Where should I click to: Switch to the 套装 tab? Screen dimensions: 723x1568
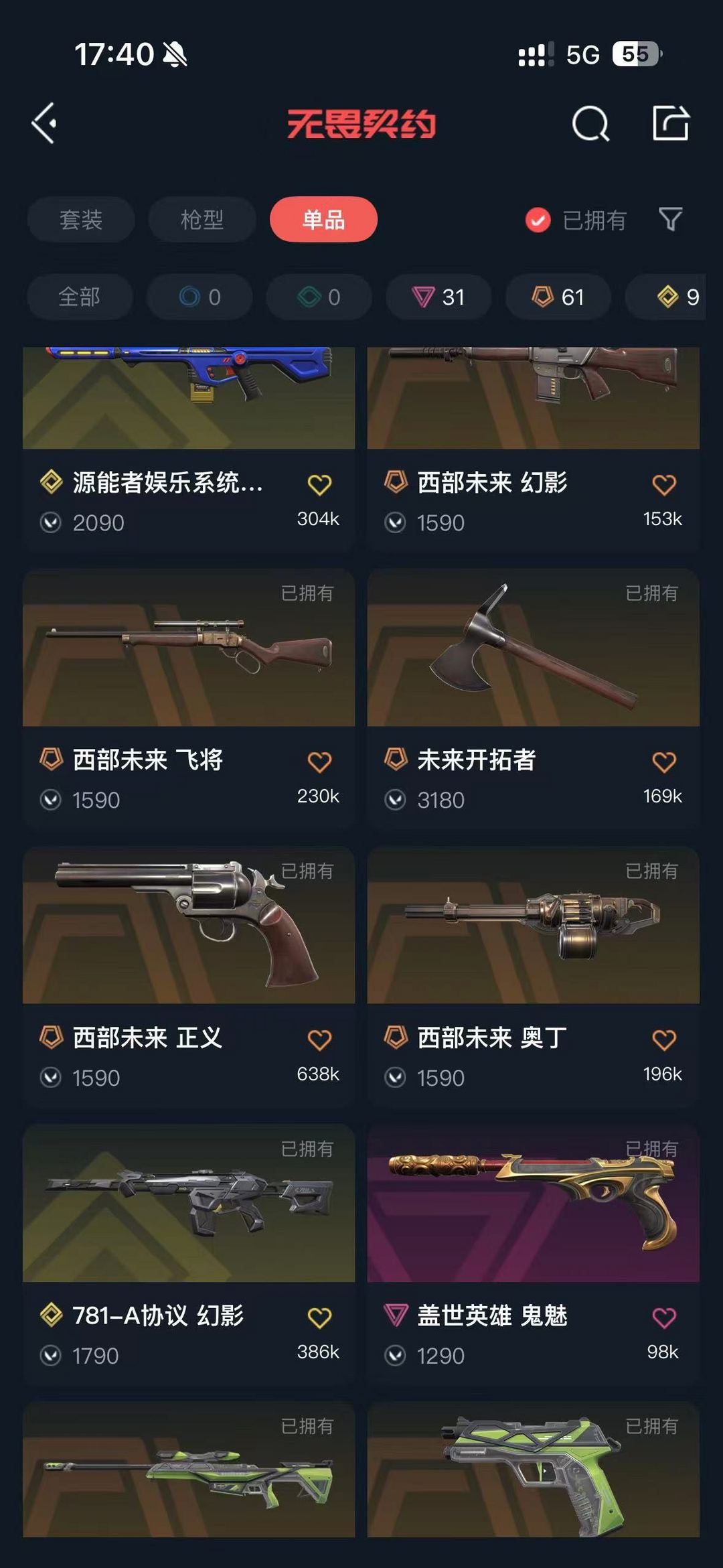click(x=81, y=220)
